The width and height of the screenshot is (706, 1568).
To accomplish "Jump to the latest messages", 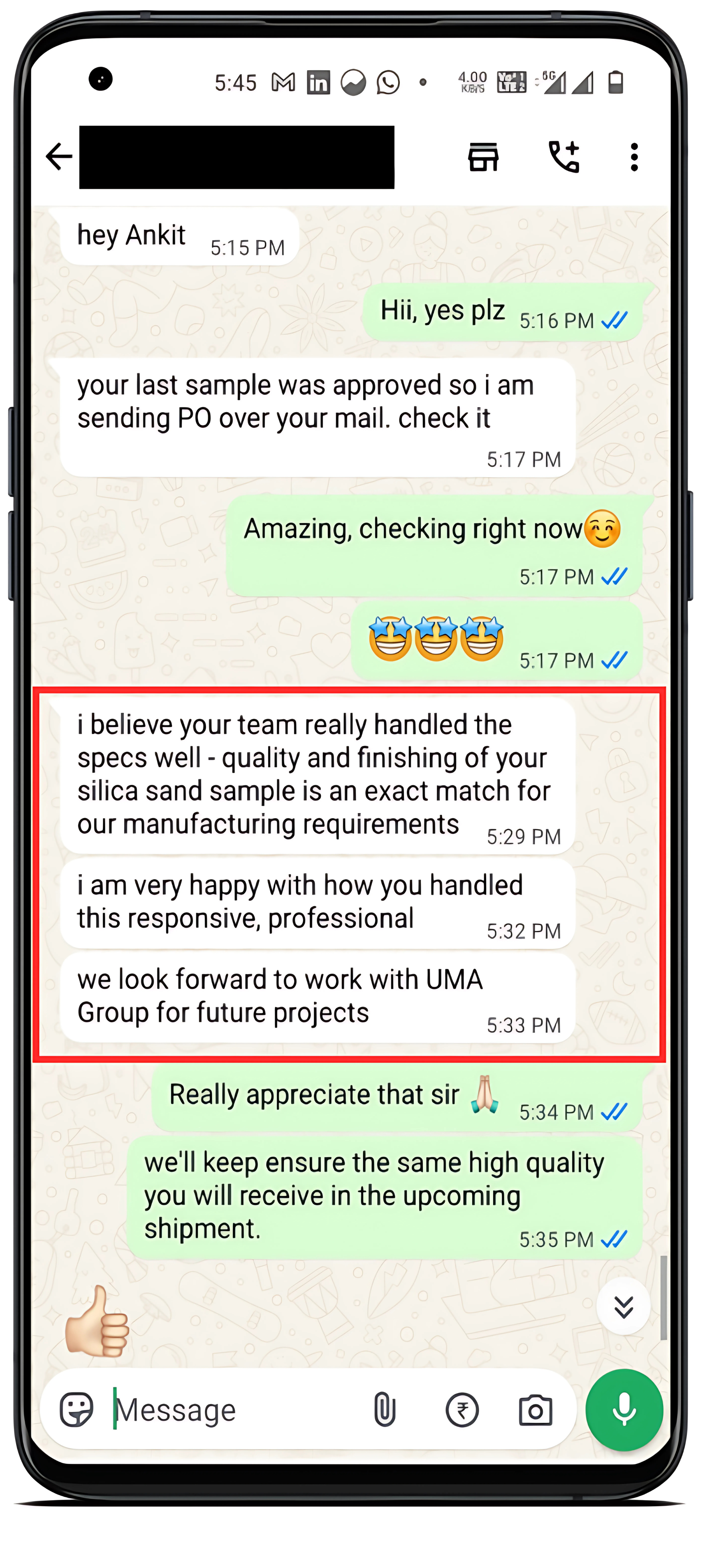I will tap(623, 1307).
